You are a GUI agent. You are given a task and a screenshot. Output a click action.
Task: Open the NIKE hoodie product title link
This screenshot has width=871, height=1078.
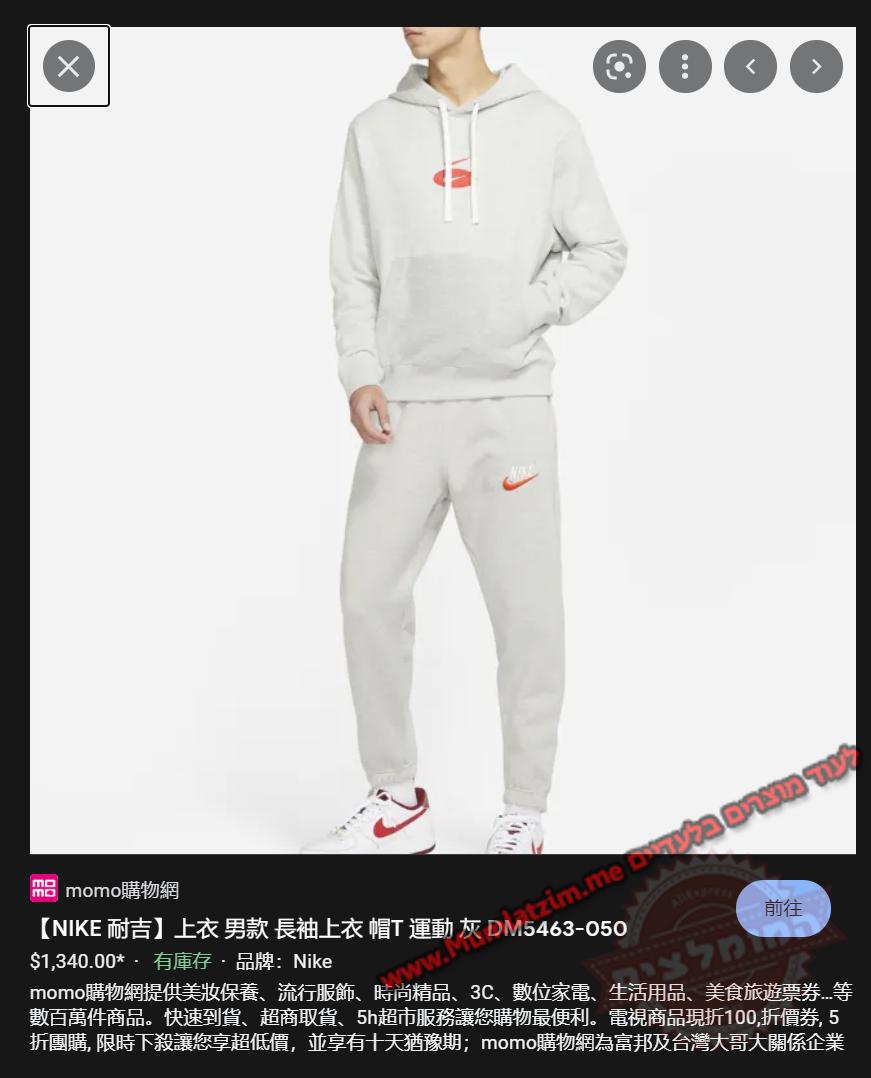tap(330, 929)
